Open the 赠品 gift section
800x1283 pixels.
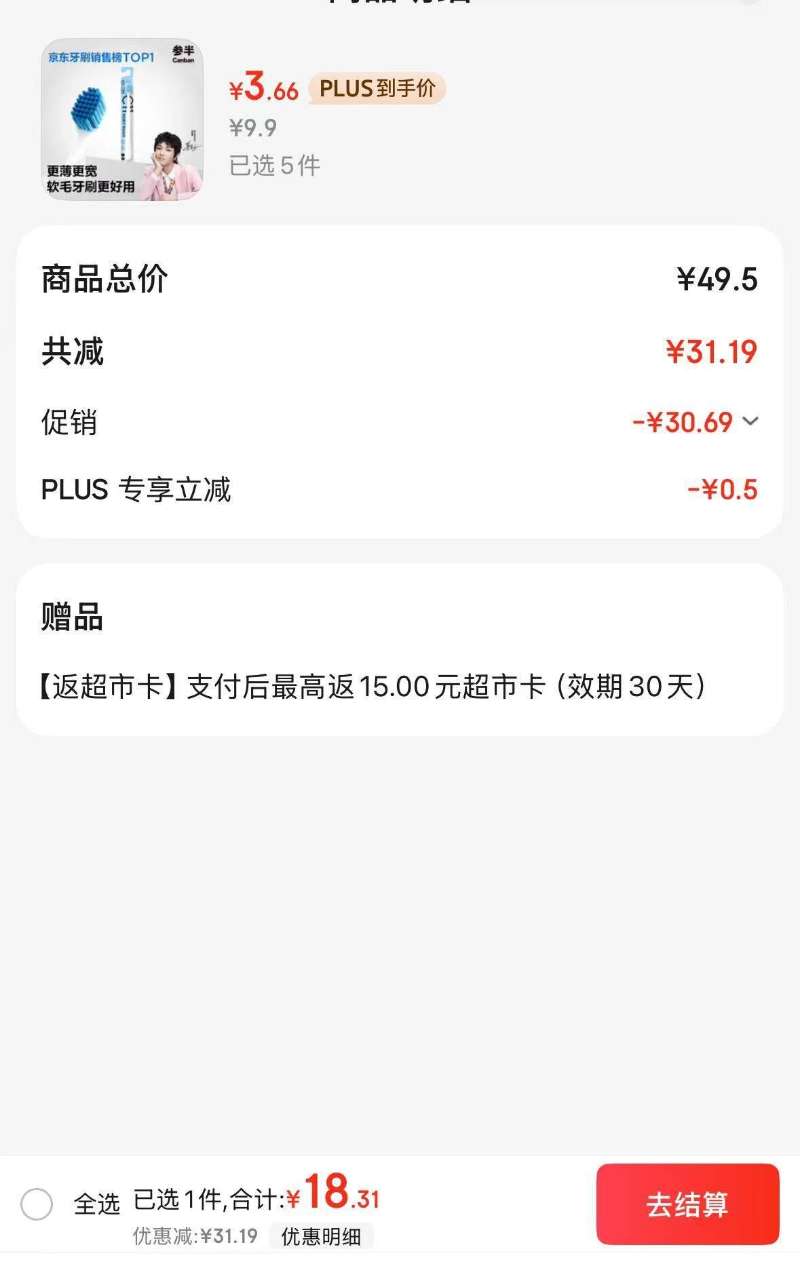[x=71, y=618]
